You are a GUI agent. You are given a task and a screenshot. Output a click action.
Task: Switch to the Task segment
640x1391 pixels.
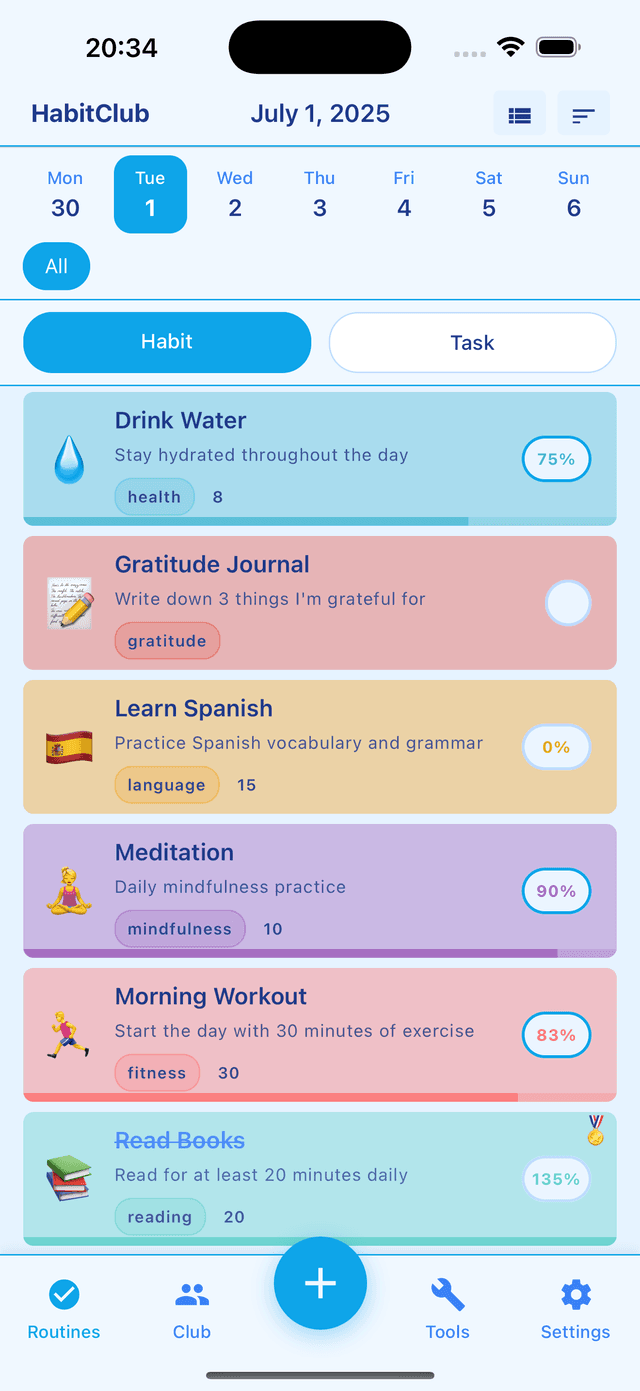pyautogui.click(x=472, y=343)
